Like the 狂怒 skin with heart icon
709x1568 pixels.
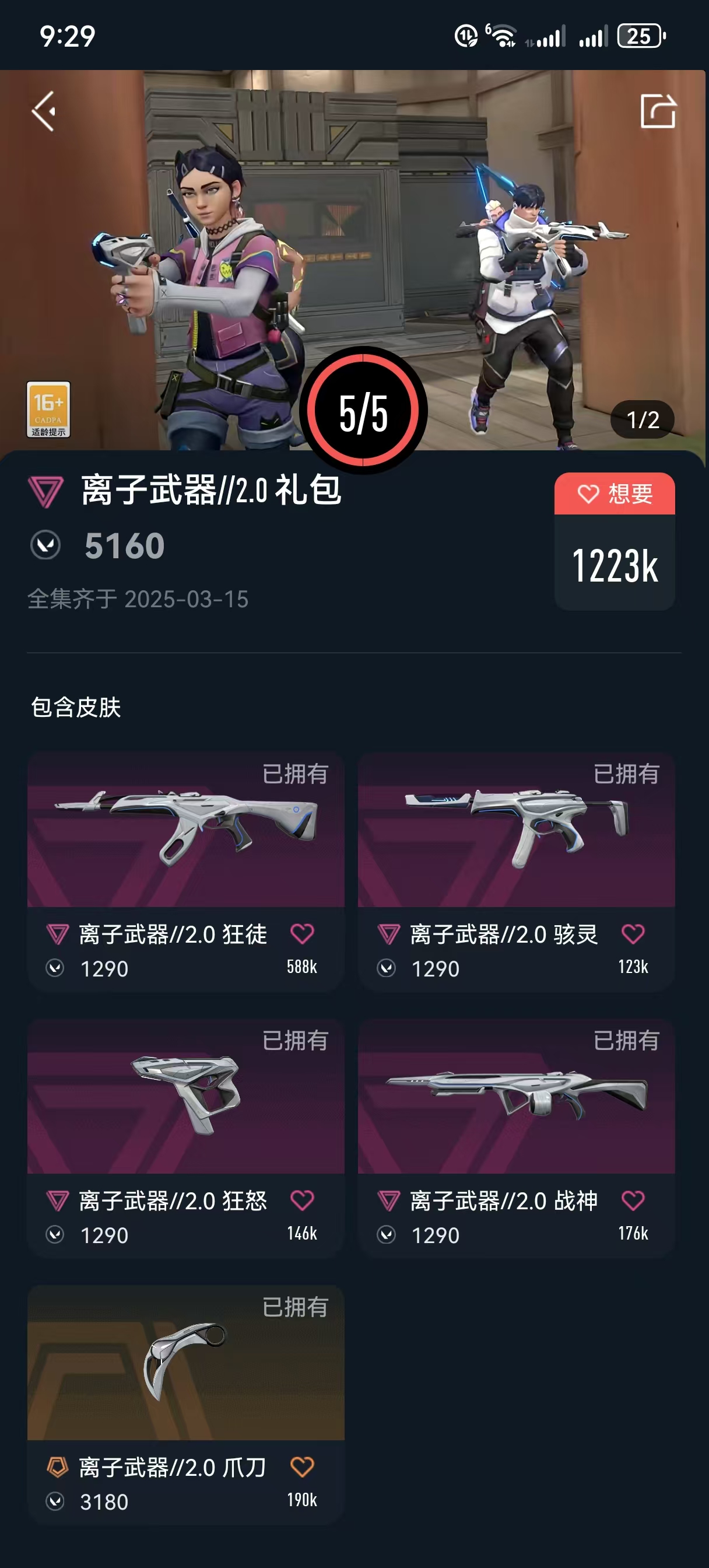pos(302,1200)
